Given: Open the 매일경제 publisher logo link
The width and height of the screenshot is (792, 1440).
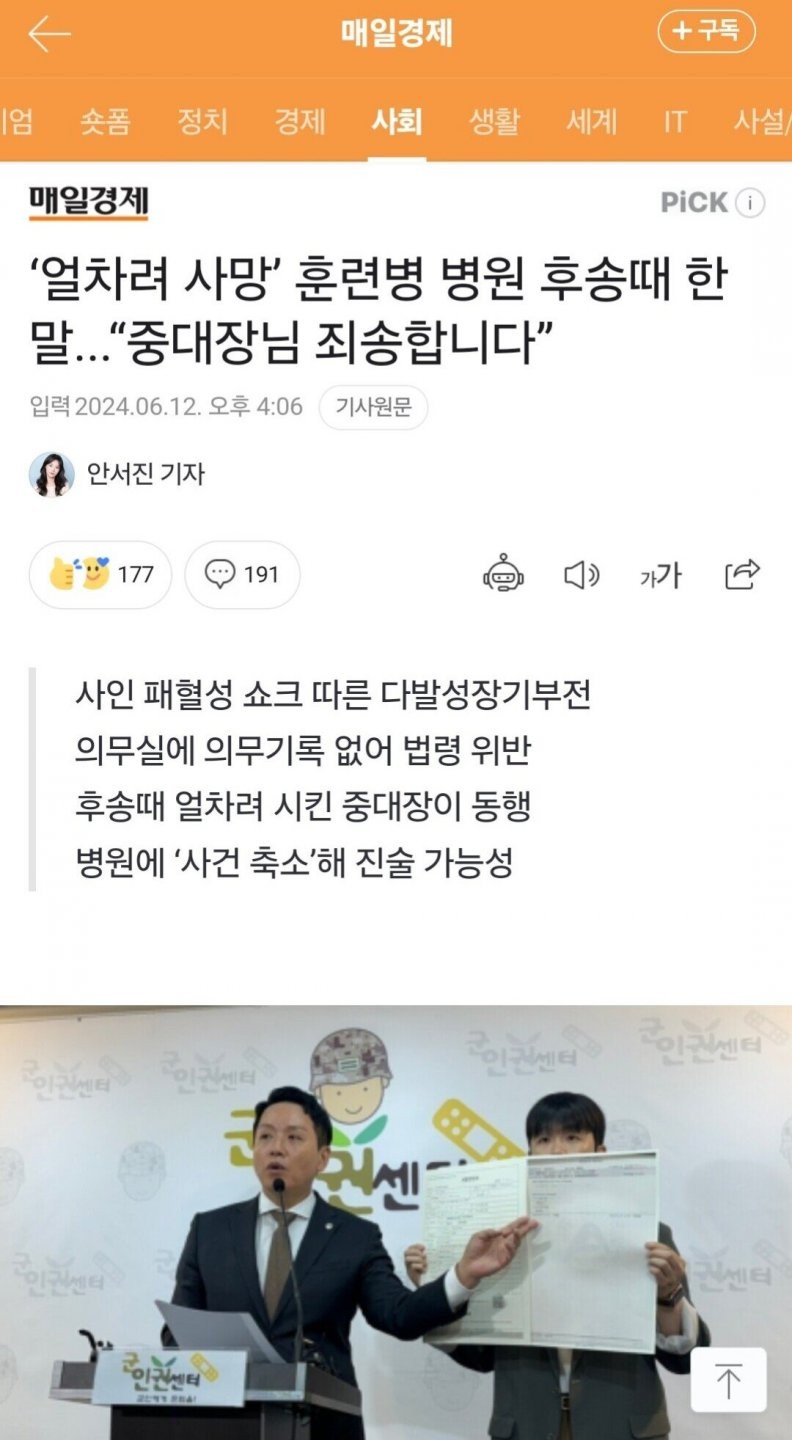Looking at the screenshot, I should click(x=88, y=203).
